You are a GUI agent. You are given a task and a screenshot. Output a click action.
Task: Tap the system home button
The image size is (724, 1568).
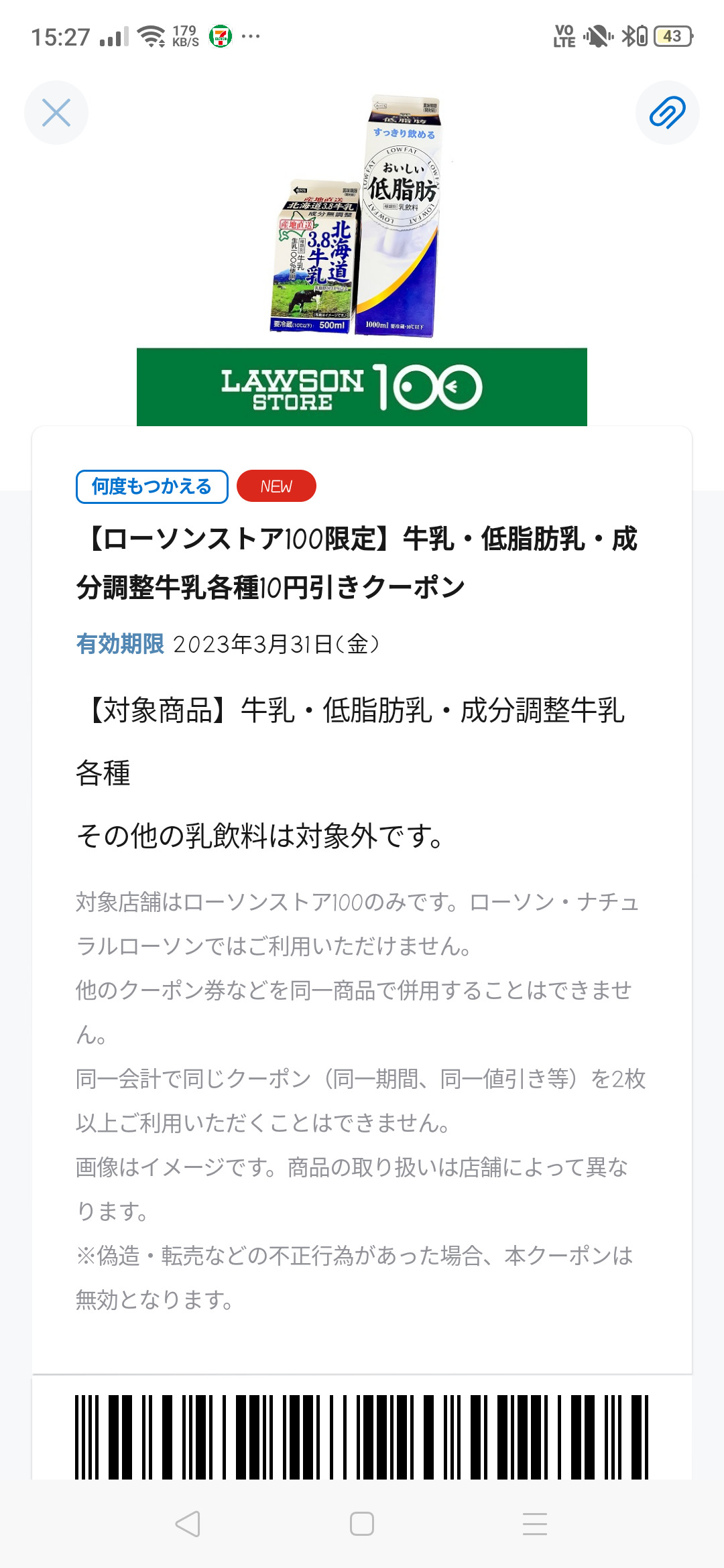pyautogui.click(x=362, y=1524)
